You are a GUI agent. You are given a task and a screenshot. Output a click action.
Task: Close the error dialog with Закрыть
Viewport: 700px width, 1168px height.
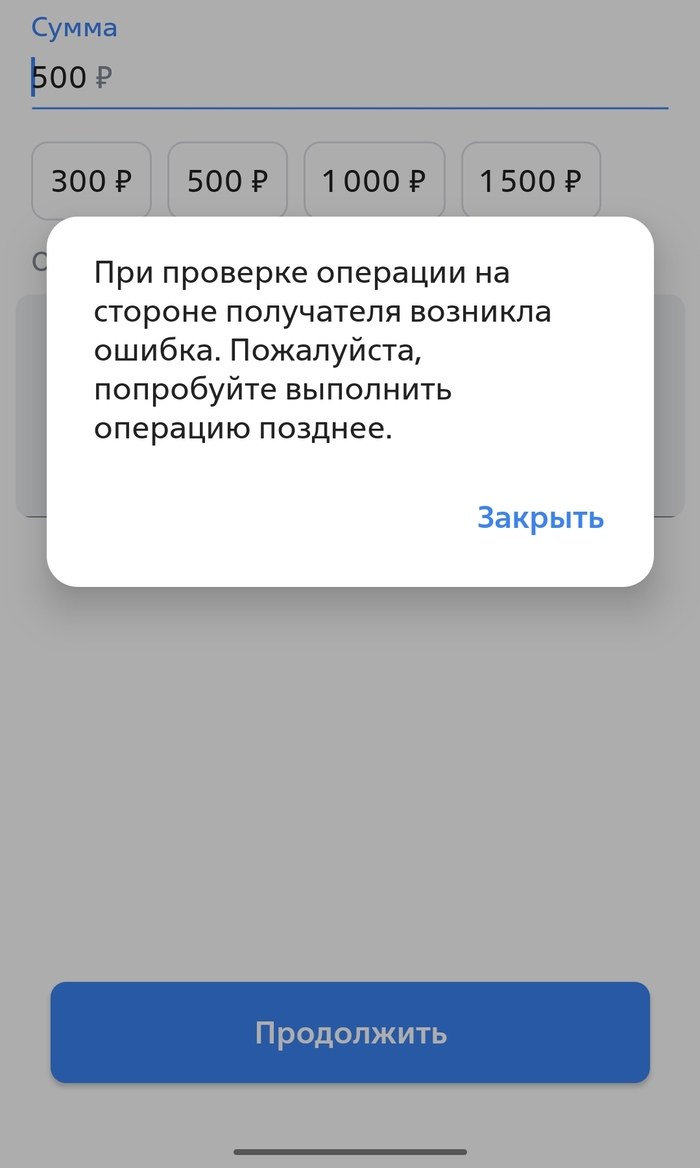(x=540, y=518)
